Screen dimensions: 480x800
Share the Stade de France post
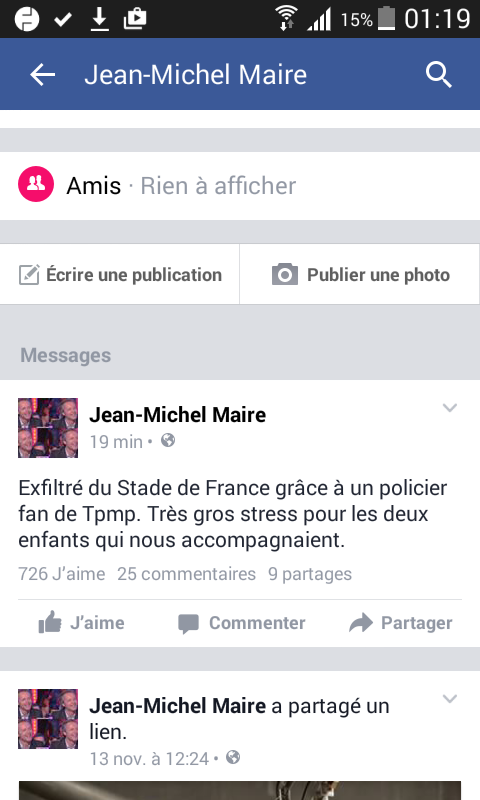tap(401, 623)
